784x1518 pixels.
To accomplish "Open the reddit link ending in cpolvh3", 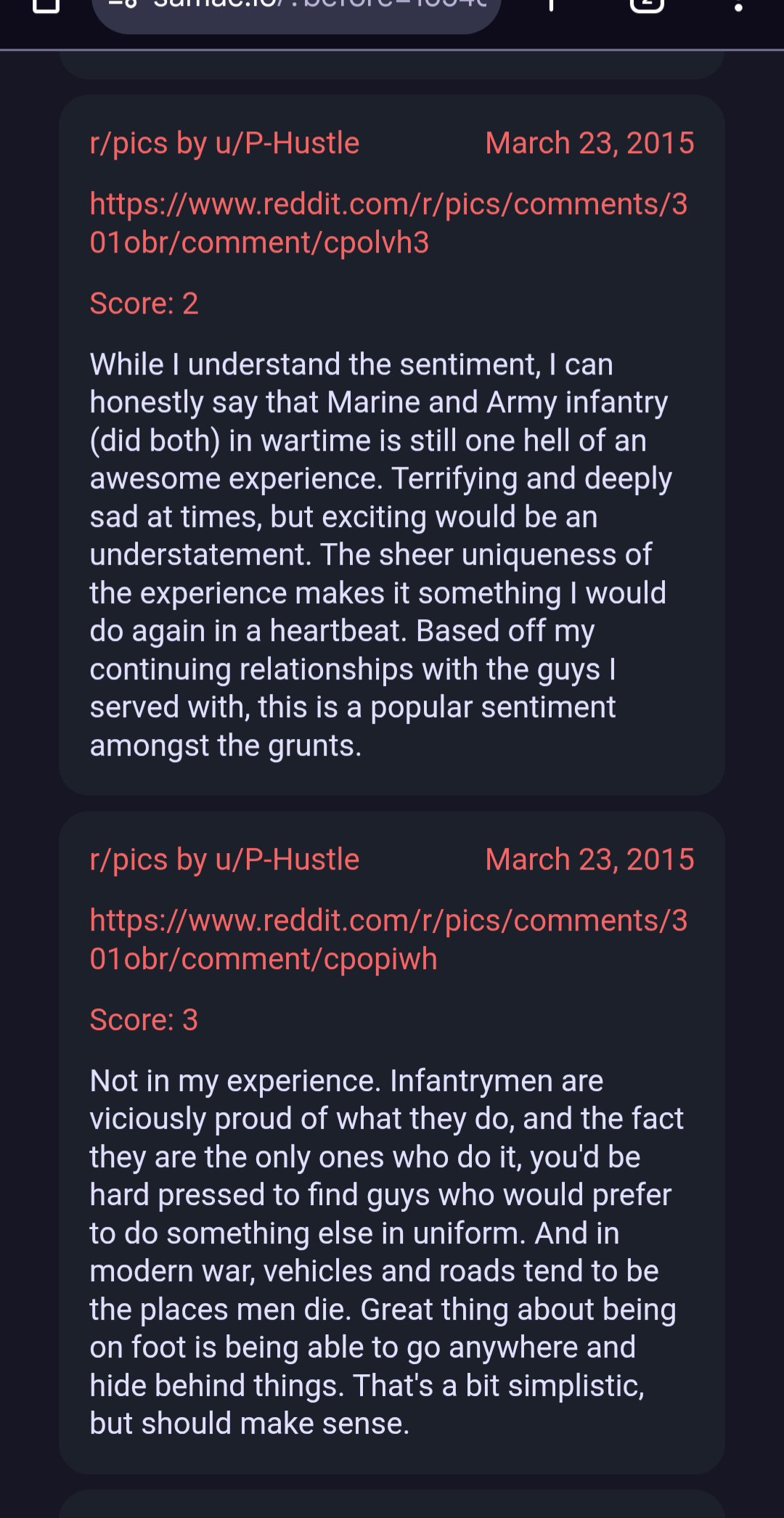I will point(388,223).
